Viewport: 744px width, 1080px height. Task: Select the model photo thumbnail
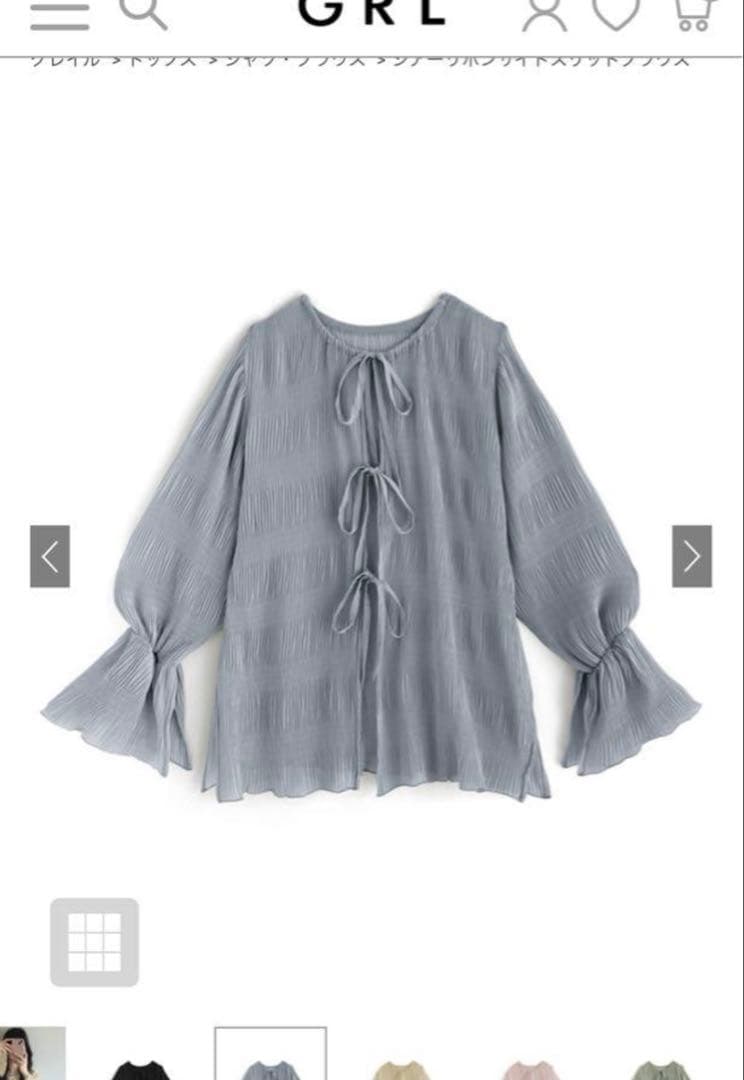tap(32, 1055)
